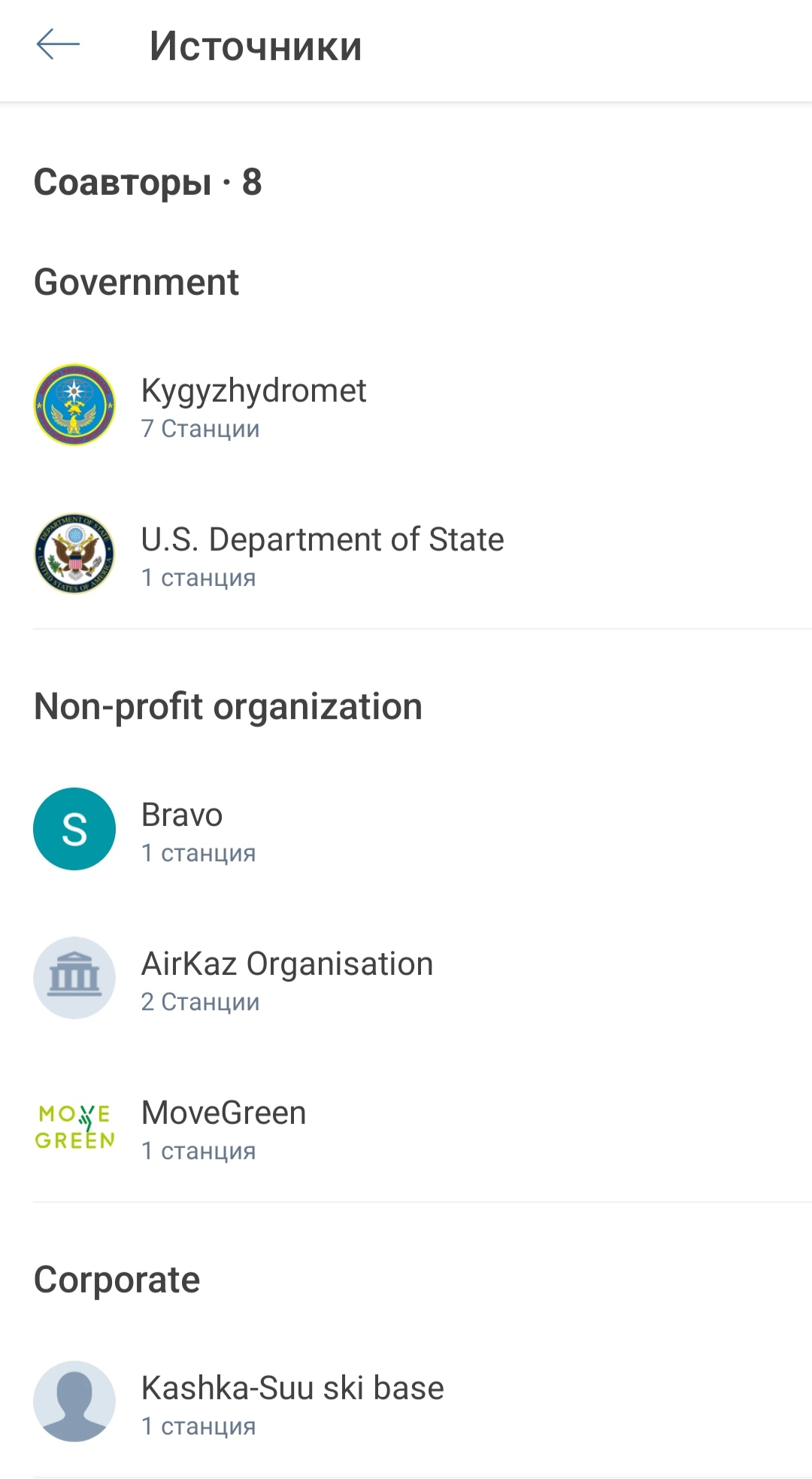Open the Kygyzhydromet source
Image resolution: width=812 pixels, height=1479 pixels.
253,406
